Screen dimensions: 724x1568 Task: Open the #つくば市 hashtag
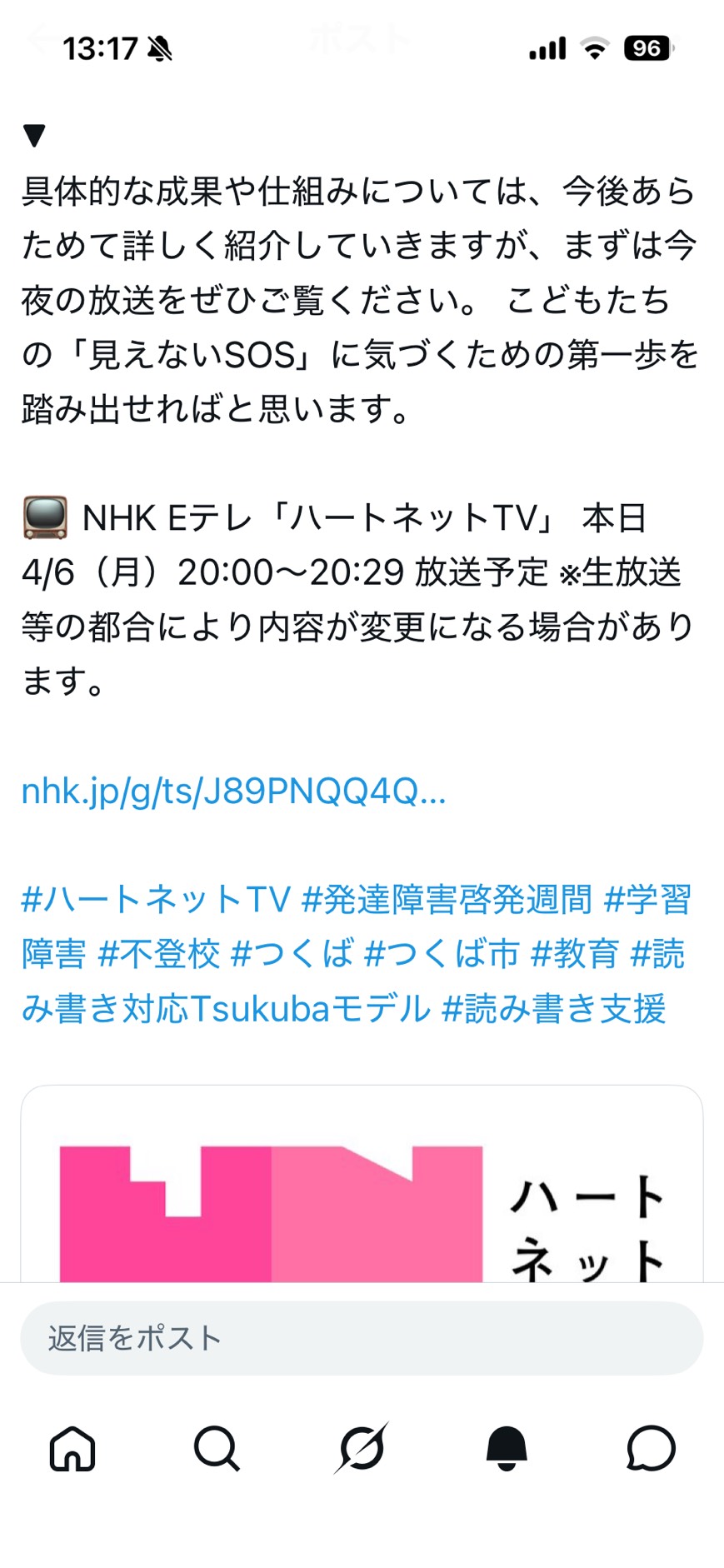[442, 954]
